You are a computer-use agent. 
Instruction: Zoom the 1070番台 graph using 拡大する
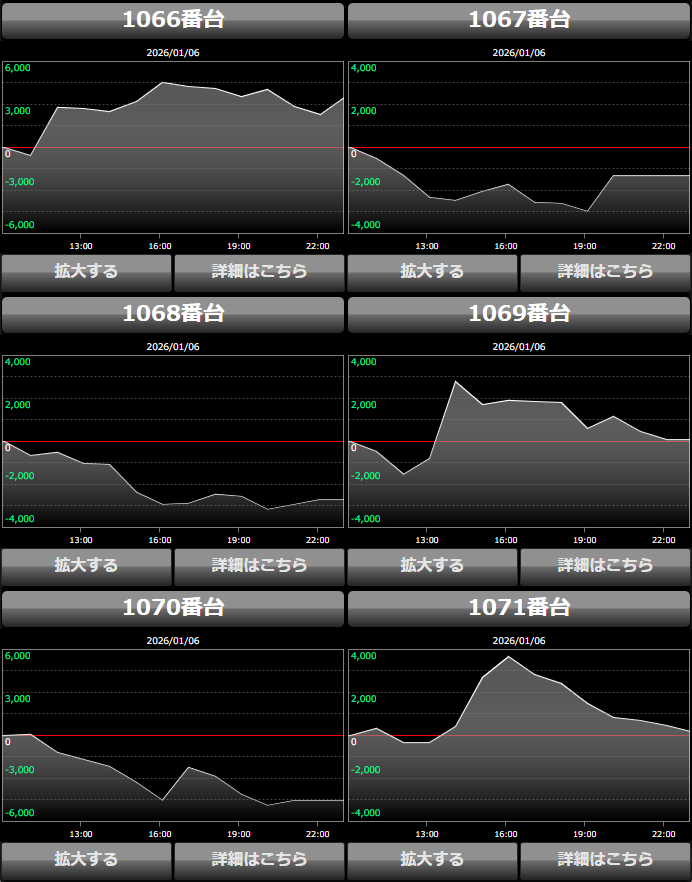86,859
